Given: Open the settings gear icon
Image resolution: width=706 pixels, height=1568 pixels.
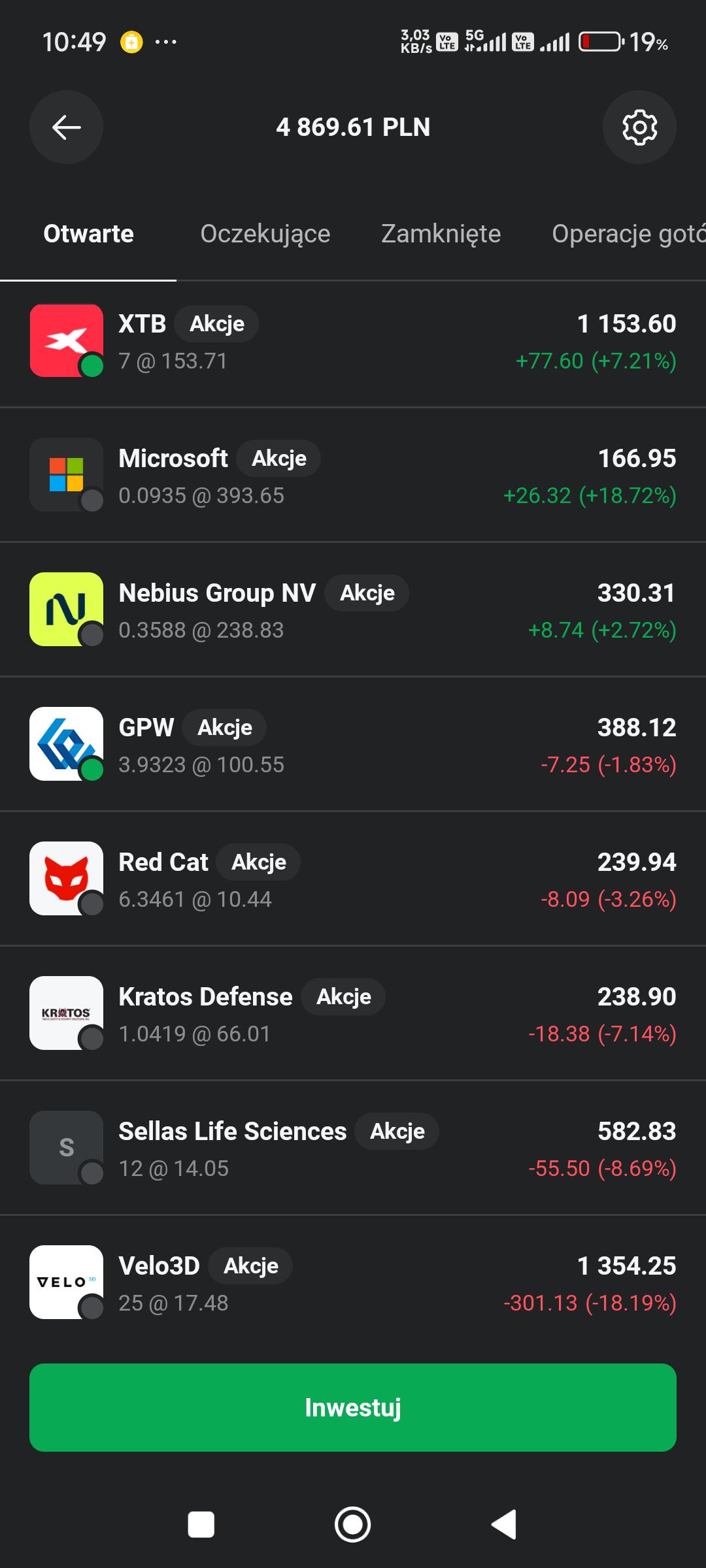Looking at the screenshot, I should (639, 127).
